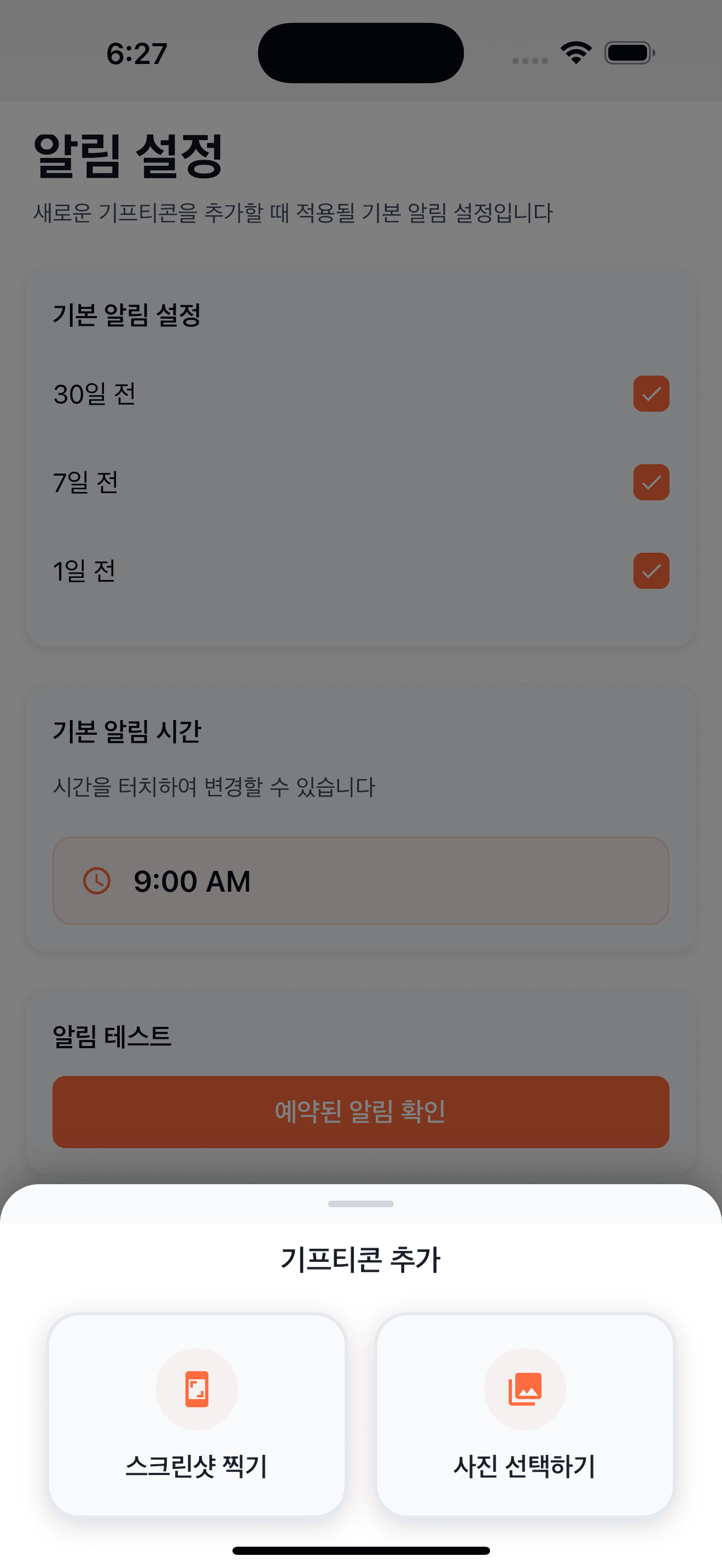Tap the Wi-Fi indicator in the status bar
The width and height of the screenshot is (722, 1568).
(575, 53)
